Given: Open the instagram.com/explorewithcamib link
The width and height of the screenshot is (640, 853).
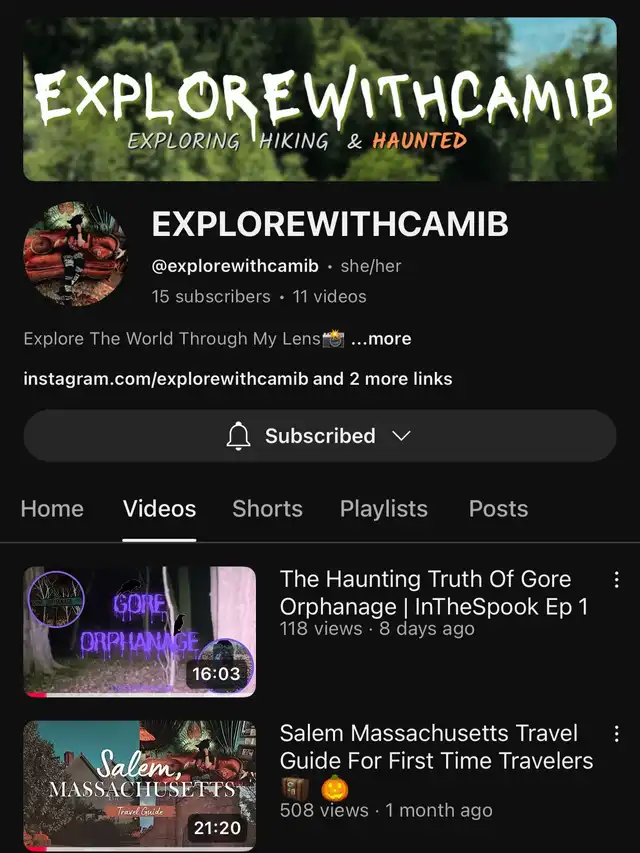Looking at the screenshot, I should point(166,379).
